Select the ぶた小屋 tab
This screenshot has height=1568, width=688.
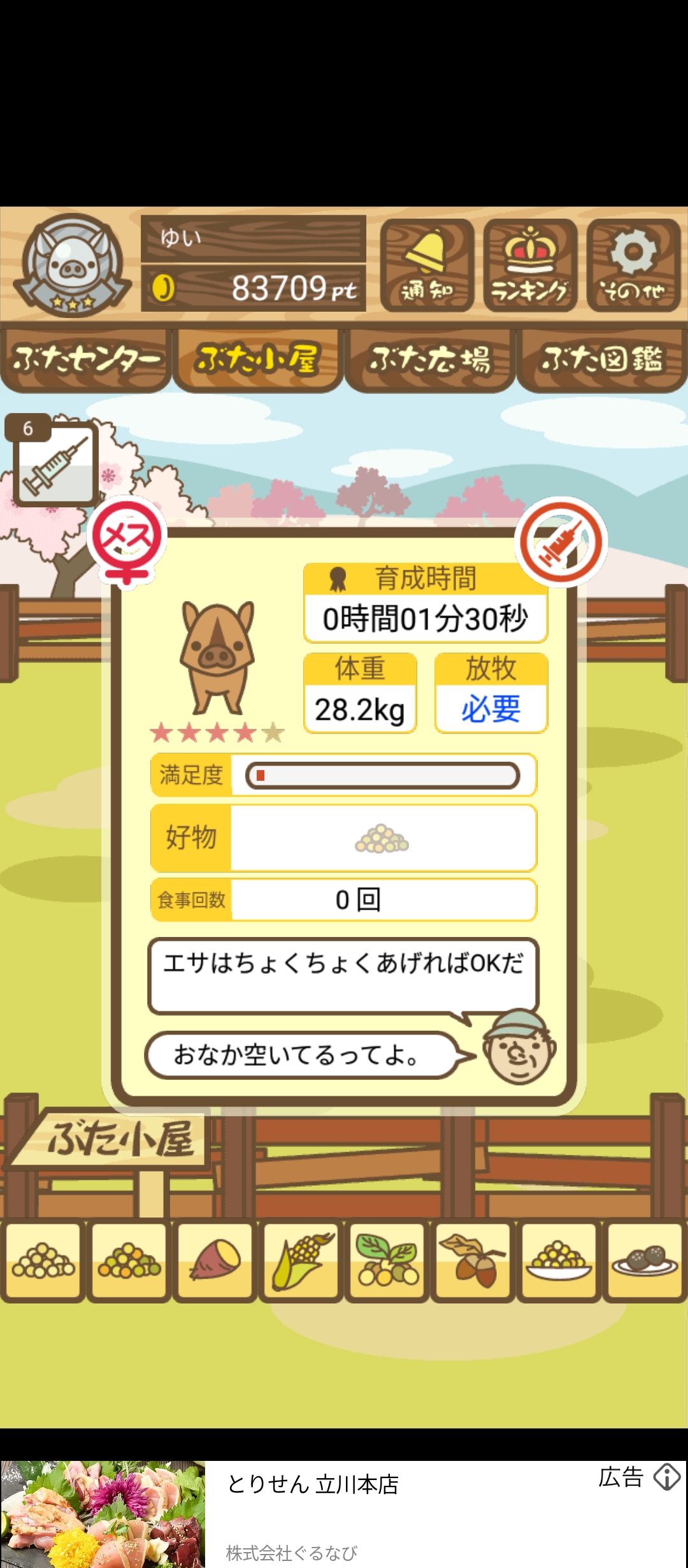pos(258,360)
